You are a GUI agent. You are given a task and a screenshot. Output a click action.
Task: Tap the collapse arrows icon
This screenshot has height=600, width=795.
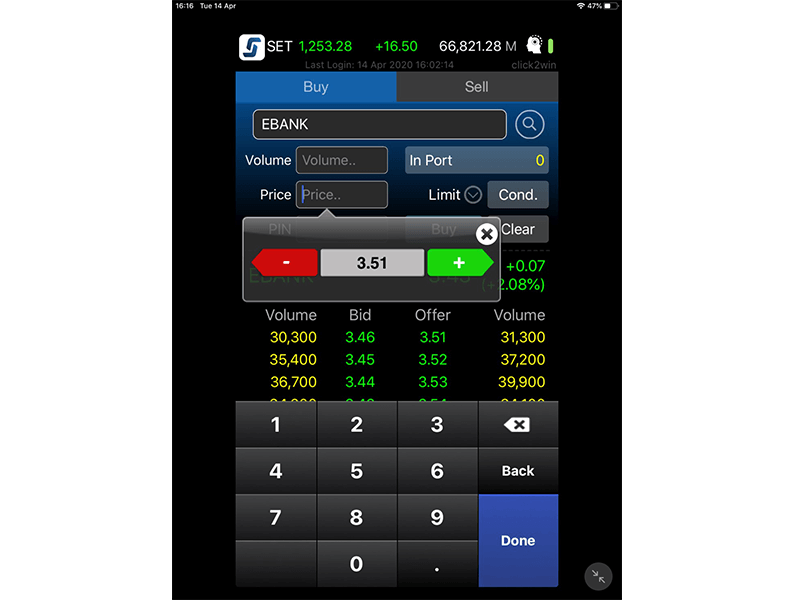point(598,576)
